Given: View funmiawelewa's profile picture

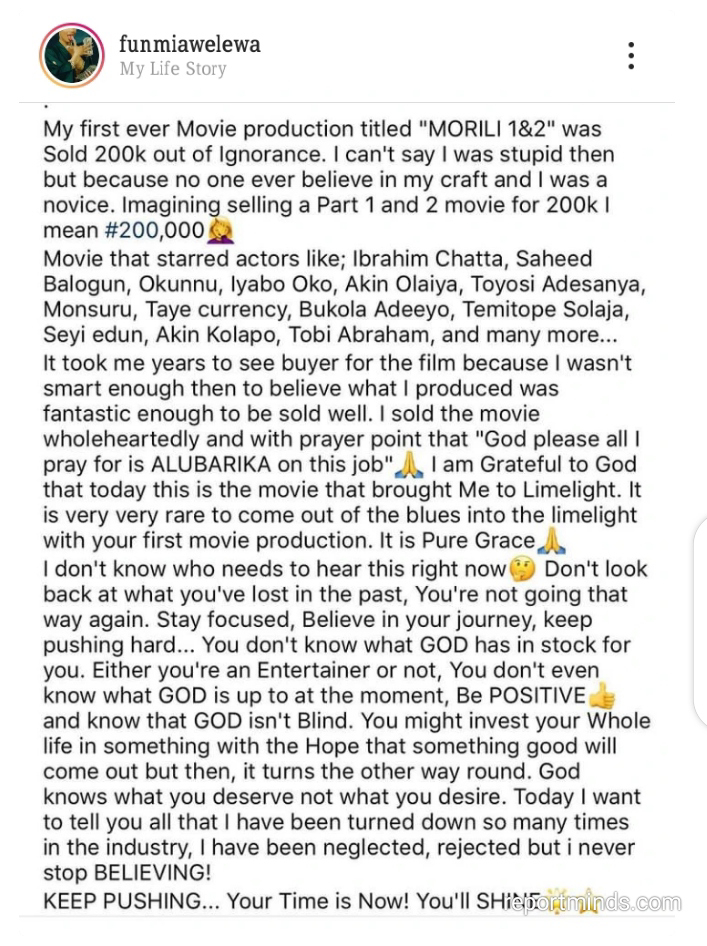Looking at the screenshot, I should [x=71, y=55].
